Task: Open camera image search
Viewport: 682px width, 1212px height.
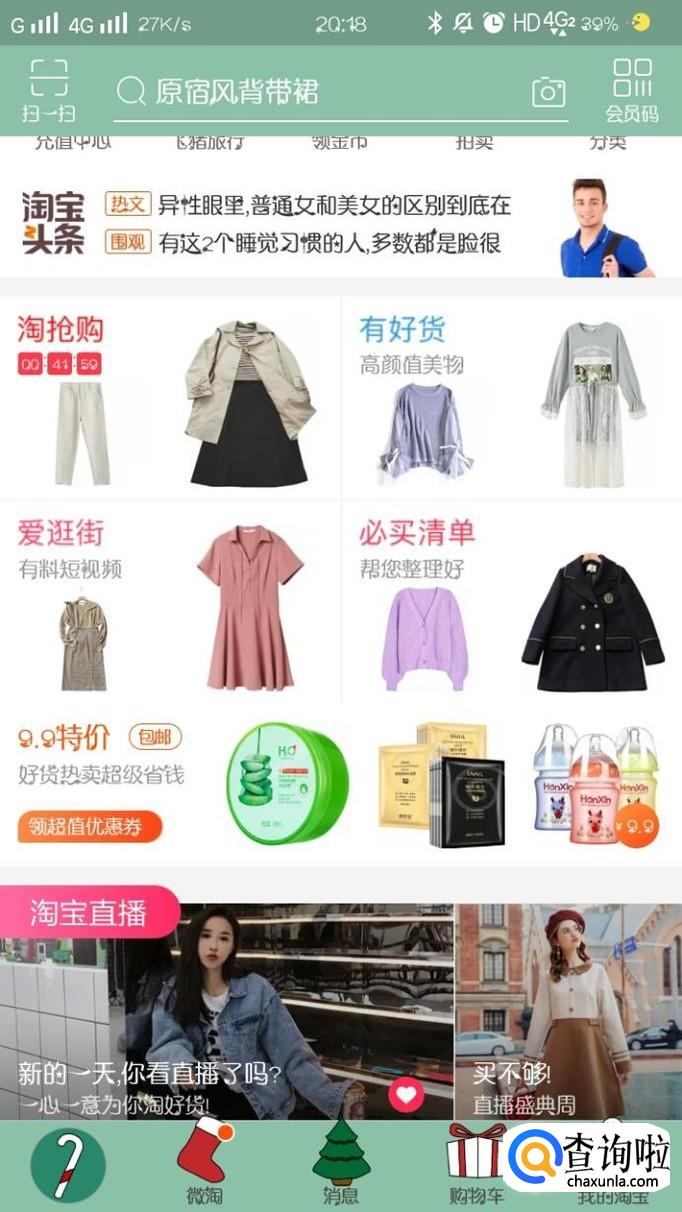Action: [x=548, y=92]
